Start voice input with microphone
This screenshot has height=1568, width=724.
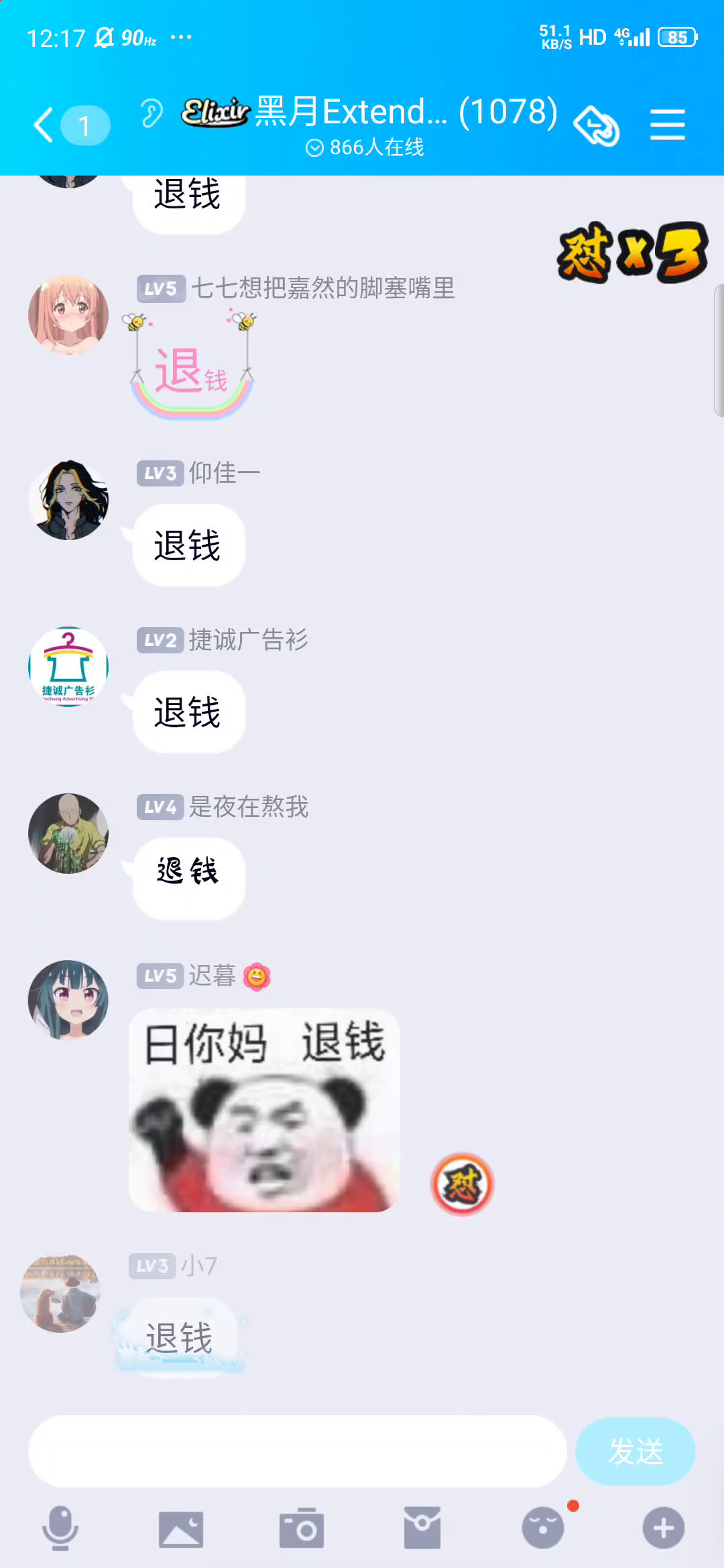point(60,1528)
